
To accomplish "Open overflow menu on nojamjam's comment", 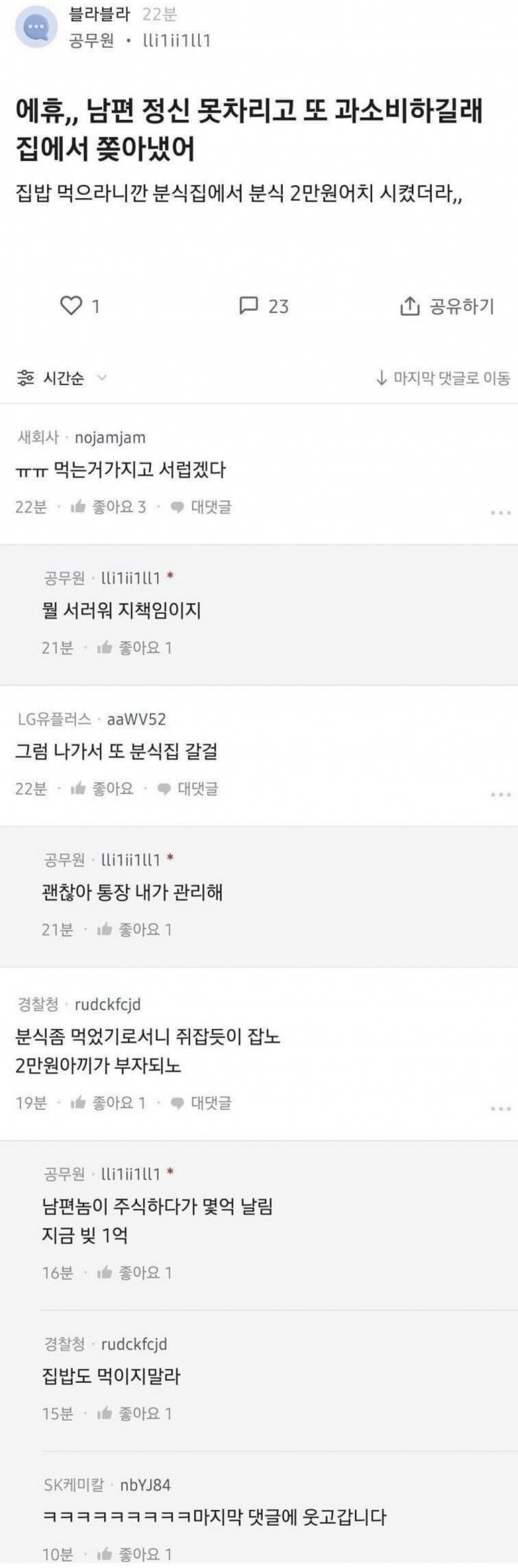I will point(500,513).
